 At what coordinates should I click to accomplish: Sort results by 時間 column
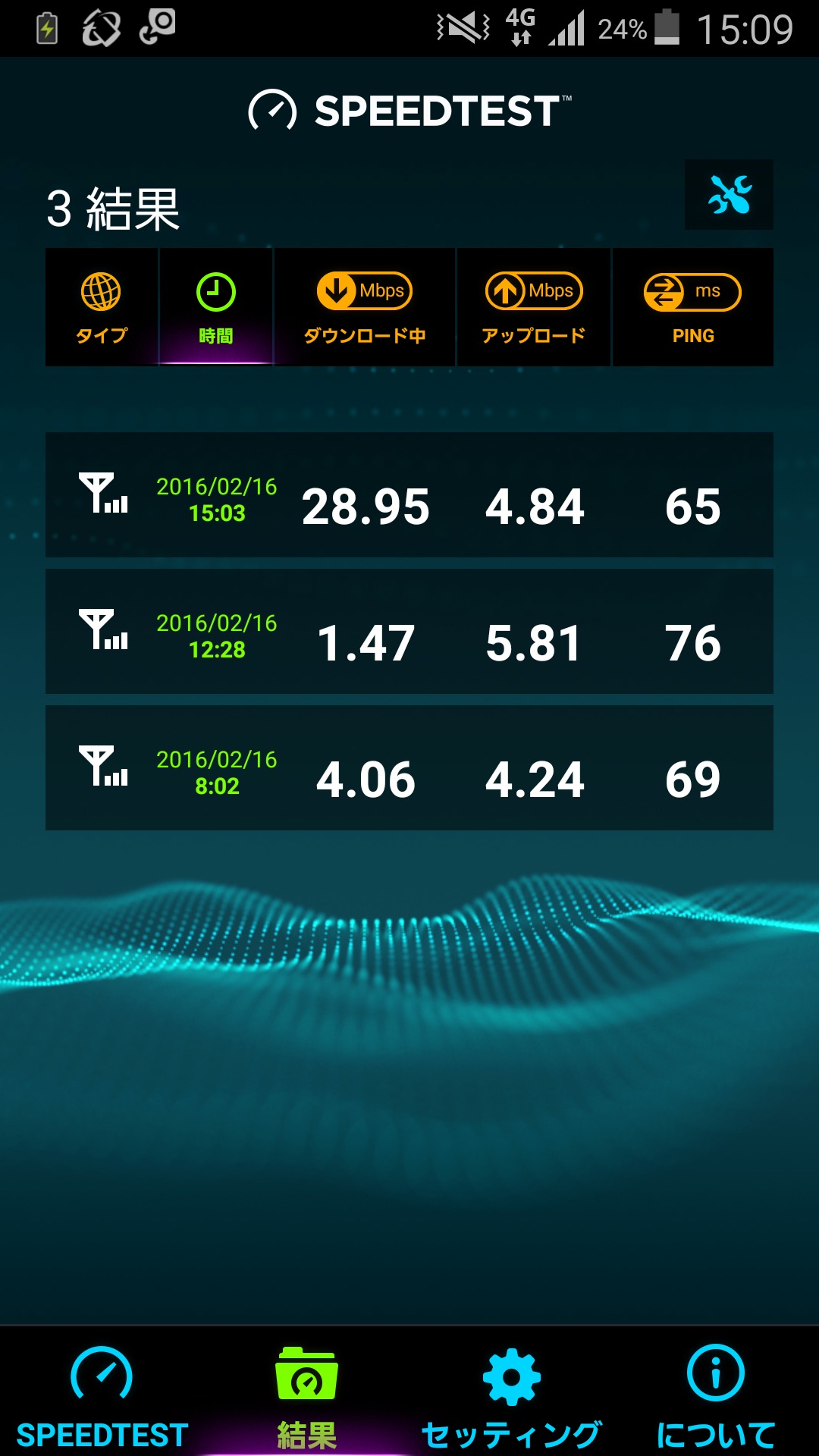coord(216,307)
